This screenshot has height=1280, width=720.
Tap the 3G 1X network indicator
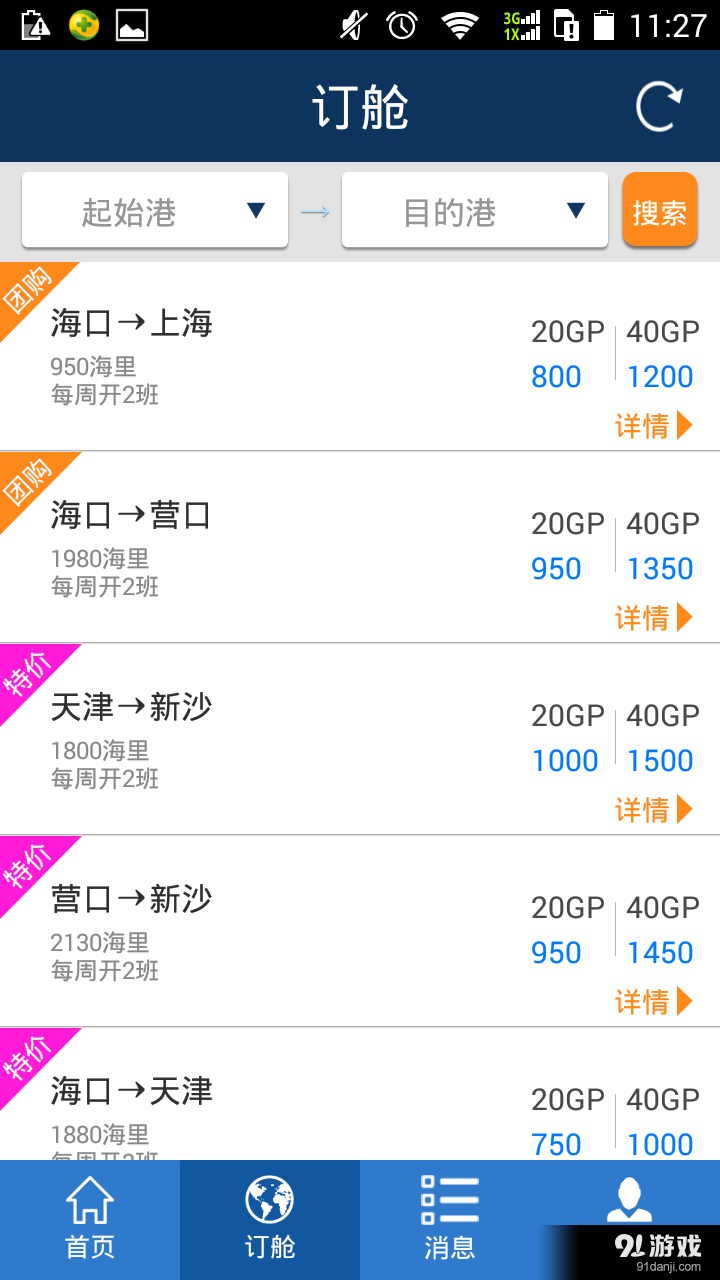pyautogui.click(x=519, y=25)
